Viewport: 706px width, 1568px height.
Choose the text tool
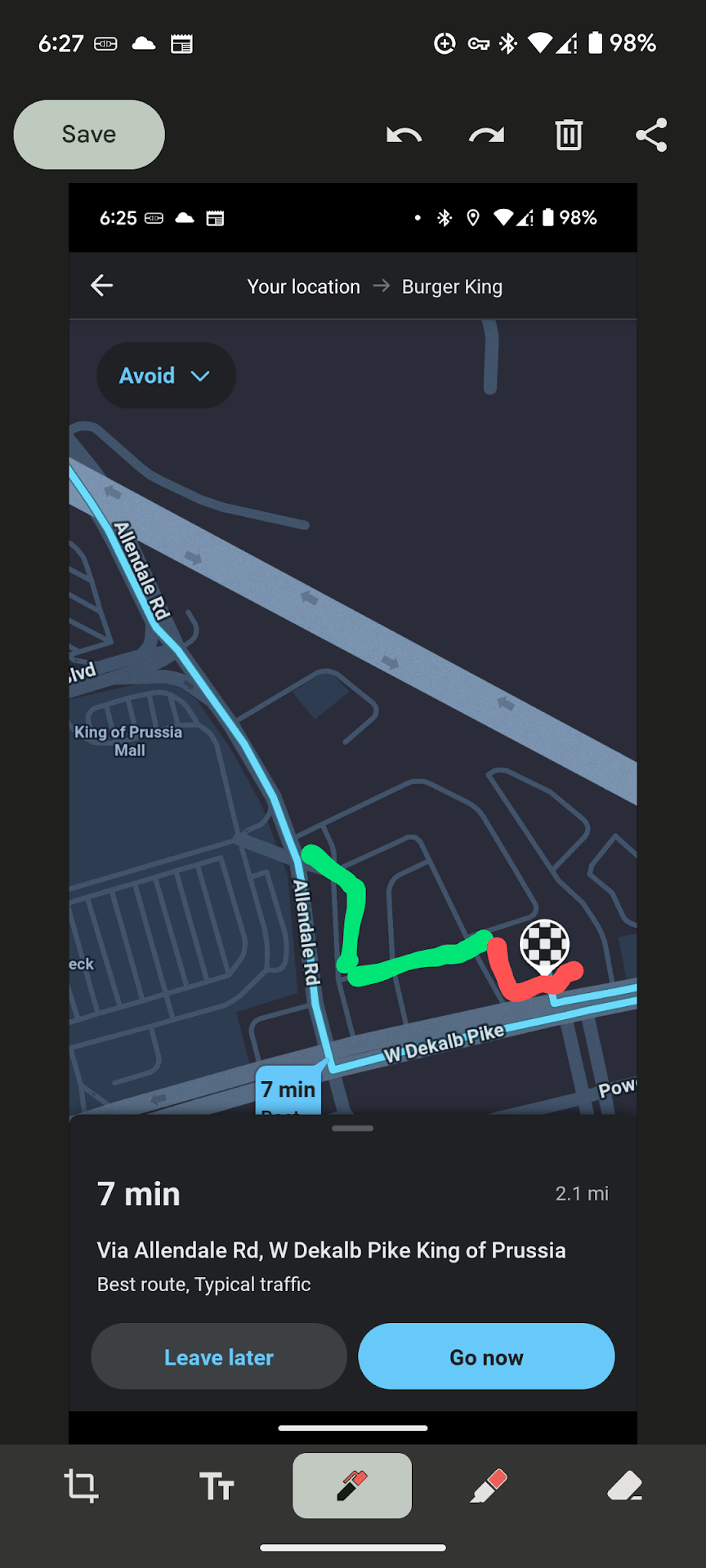(x=217, y=1486)
